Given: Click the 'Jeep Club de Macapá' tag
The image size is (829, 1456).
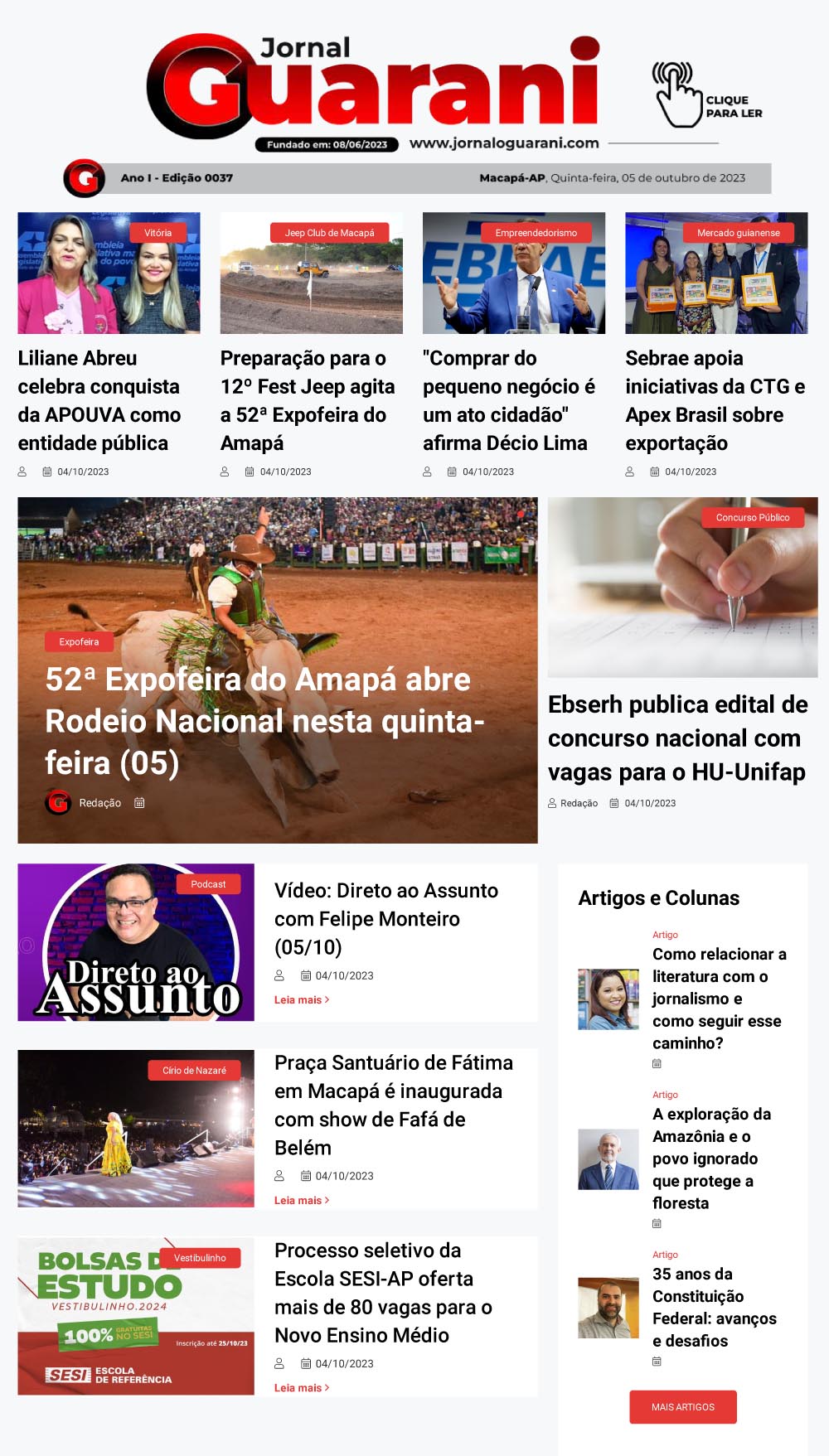Looking at the screenshot, I should point(330,233).
